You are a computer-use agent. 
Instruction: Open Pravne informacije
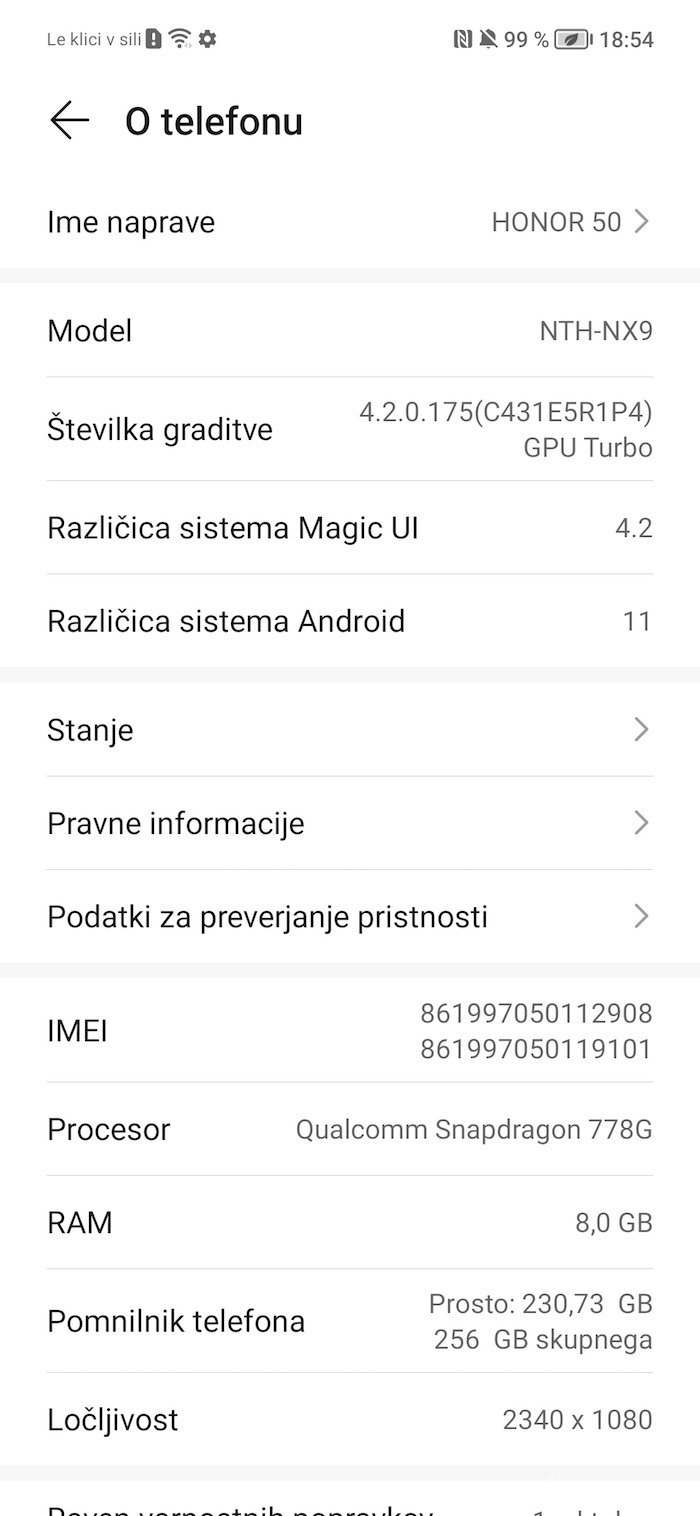click(350, 823)
